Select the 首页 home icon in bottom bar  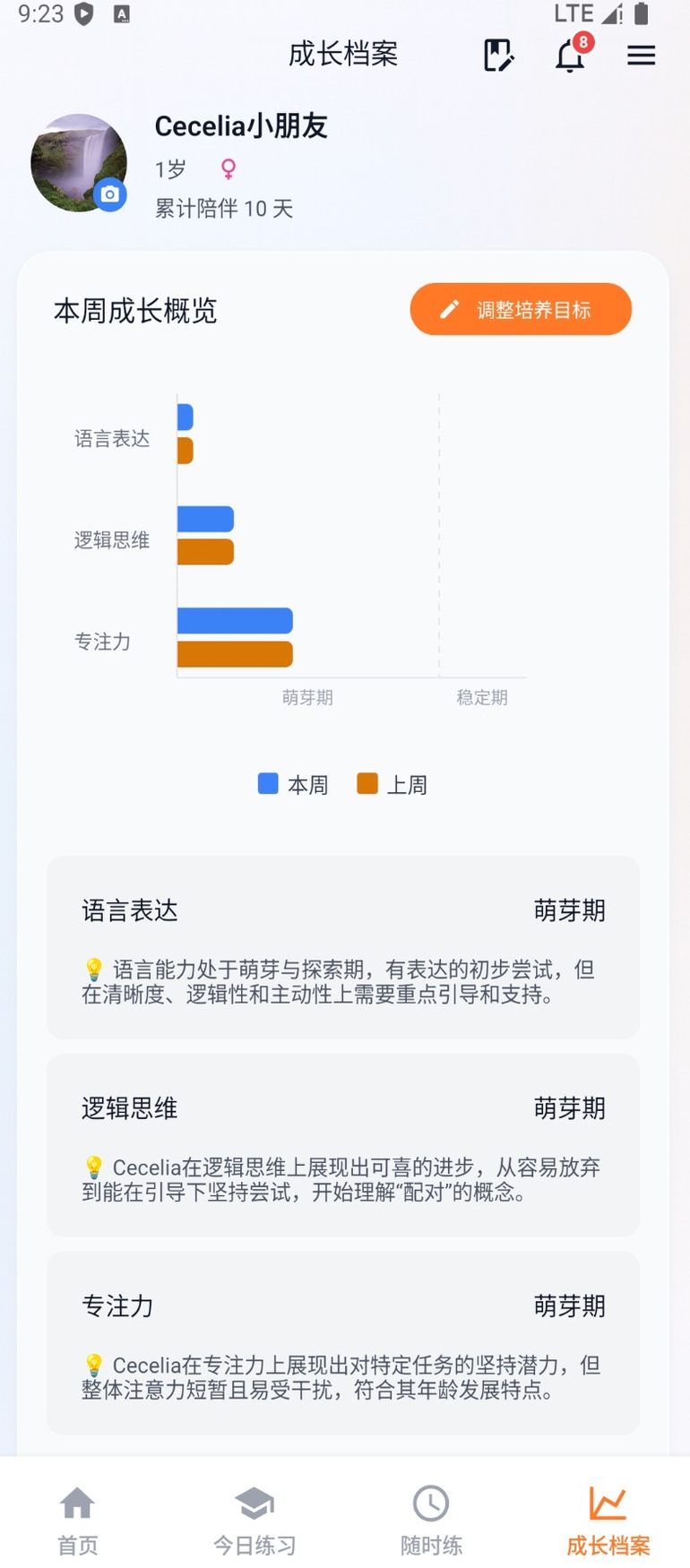(77, 1502)
